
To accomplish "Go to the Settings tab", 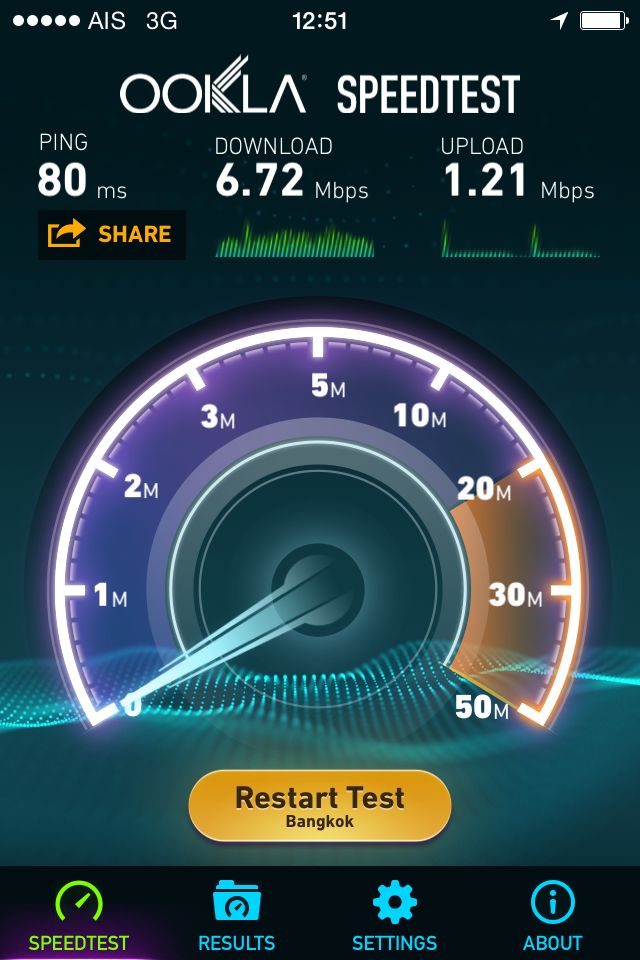I will pyautogui.click(x=394, y=915).
